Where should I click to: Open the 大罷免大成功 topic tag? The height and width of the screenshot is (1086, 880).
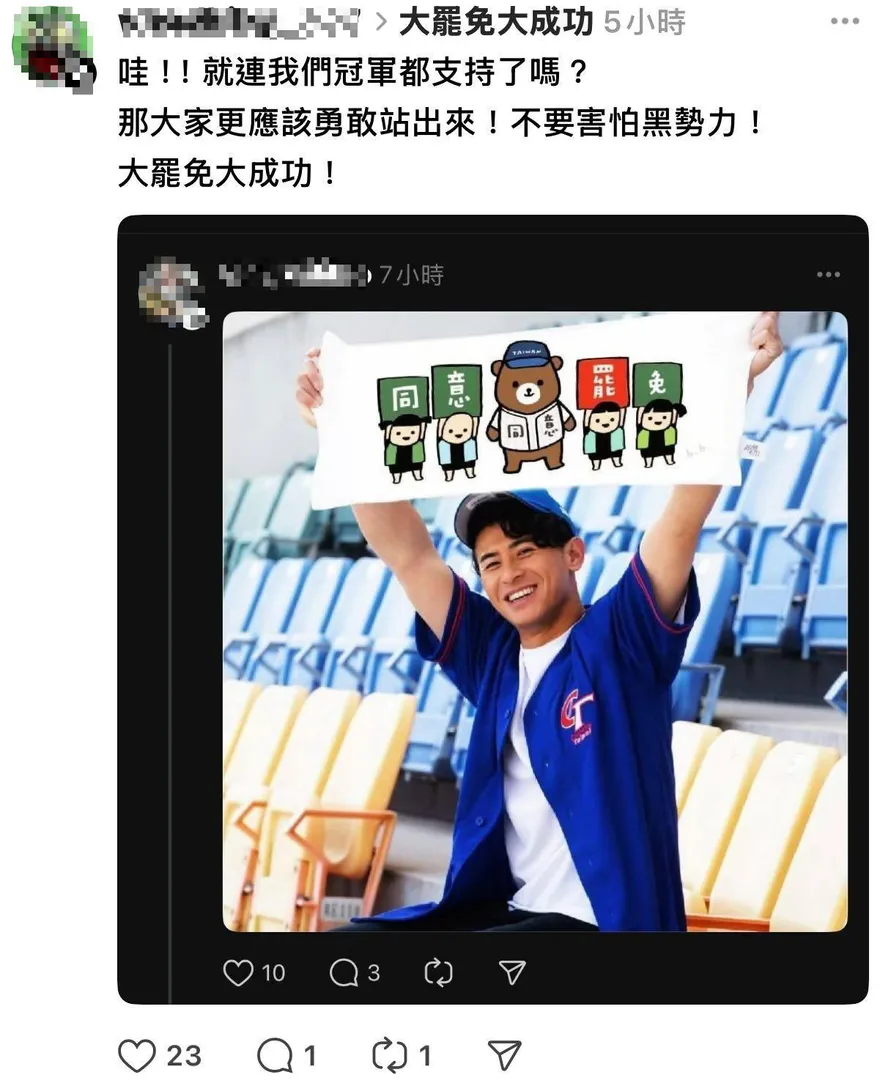[x=496, y=22]
